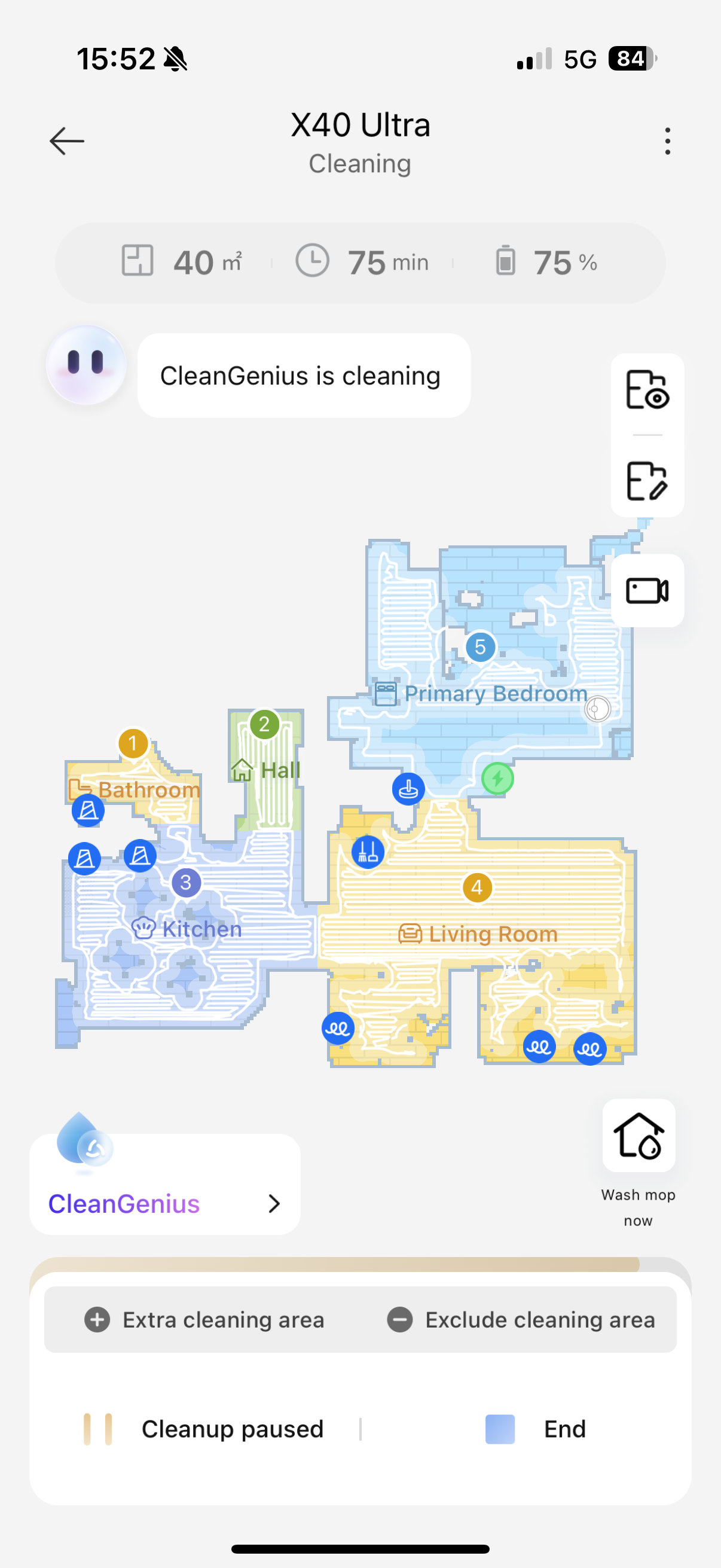
Task: Open the map view options icon
Action: pyautogui.click(x=647, y=390)
